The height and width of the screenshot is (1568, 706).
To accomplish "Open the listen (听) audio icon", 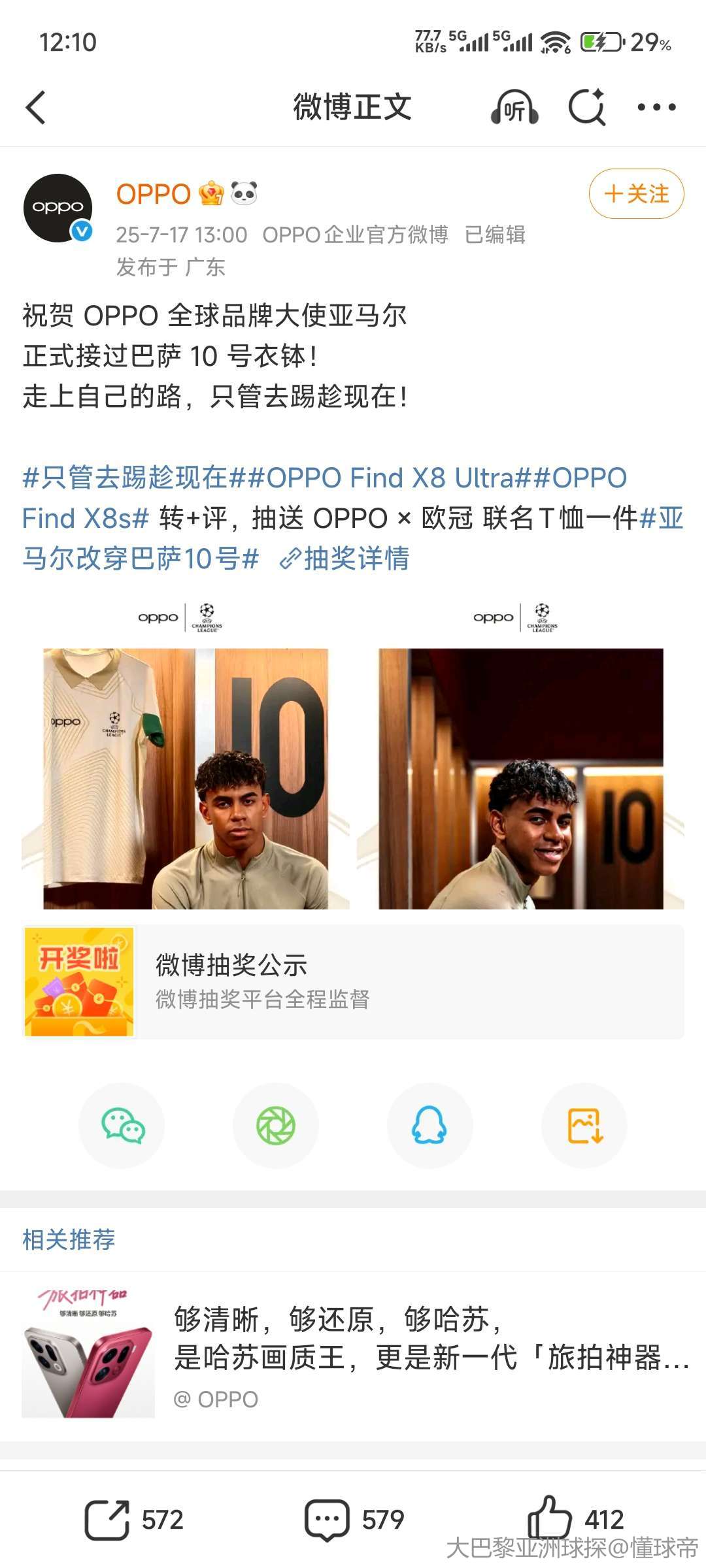I will (x=514, y=107).
